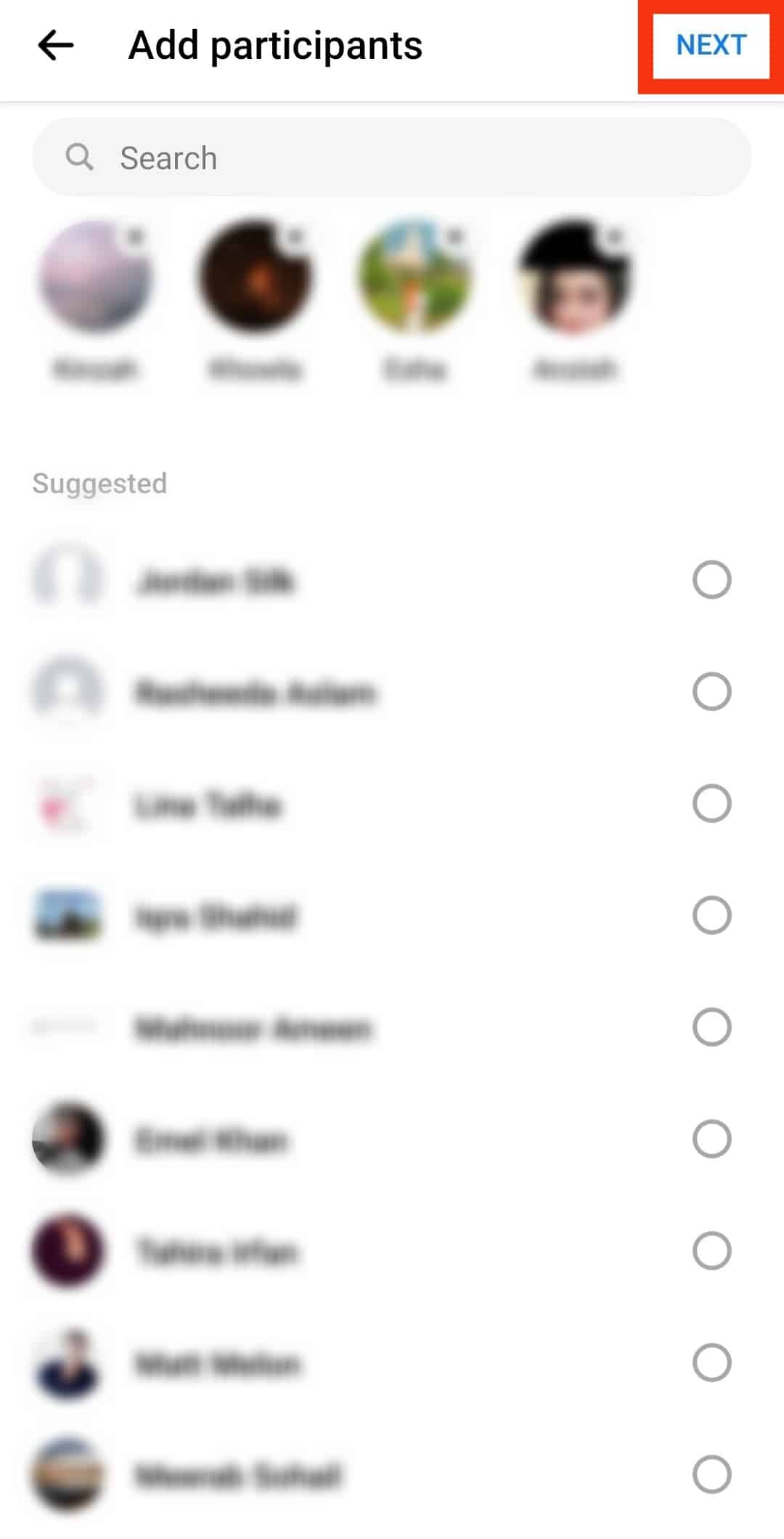Choose Meerab Sohail as a participant

point(711,1474)
